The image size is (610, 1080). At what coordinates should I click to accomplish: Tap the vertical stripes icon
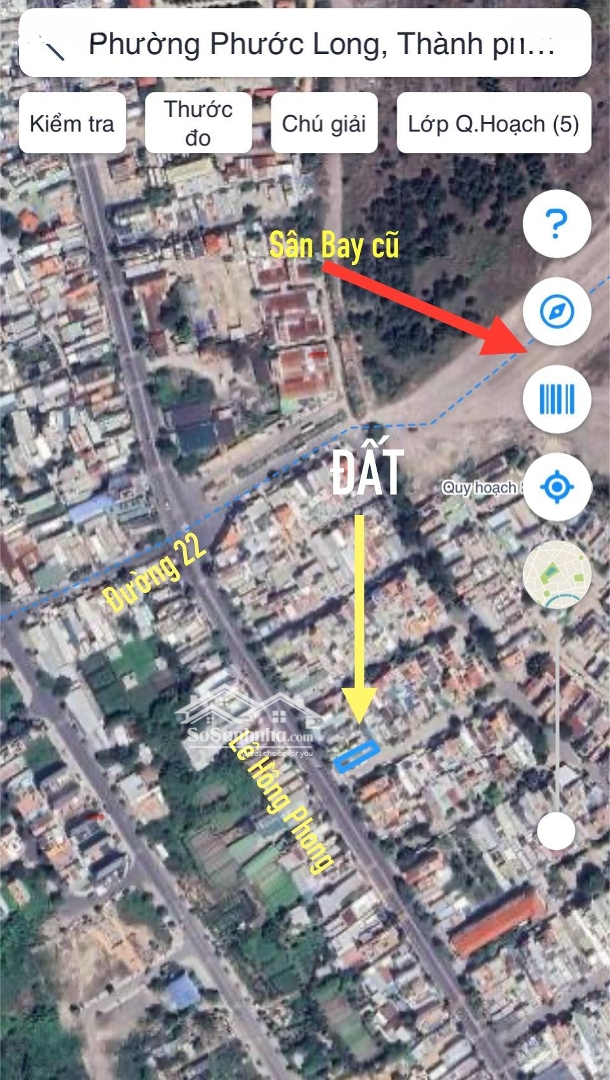click(557, 399)
